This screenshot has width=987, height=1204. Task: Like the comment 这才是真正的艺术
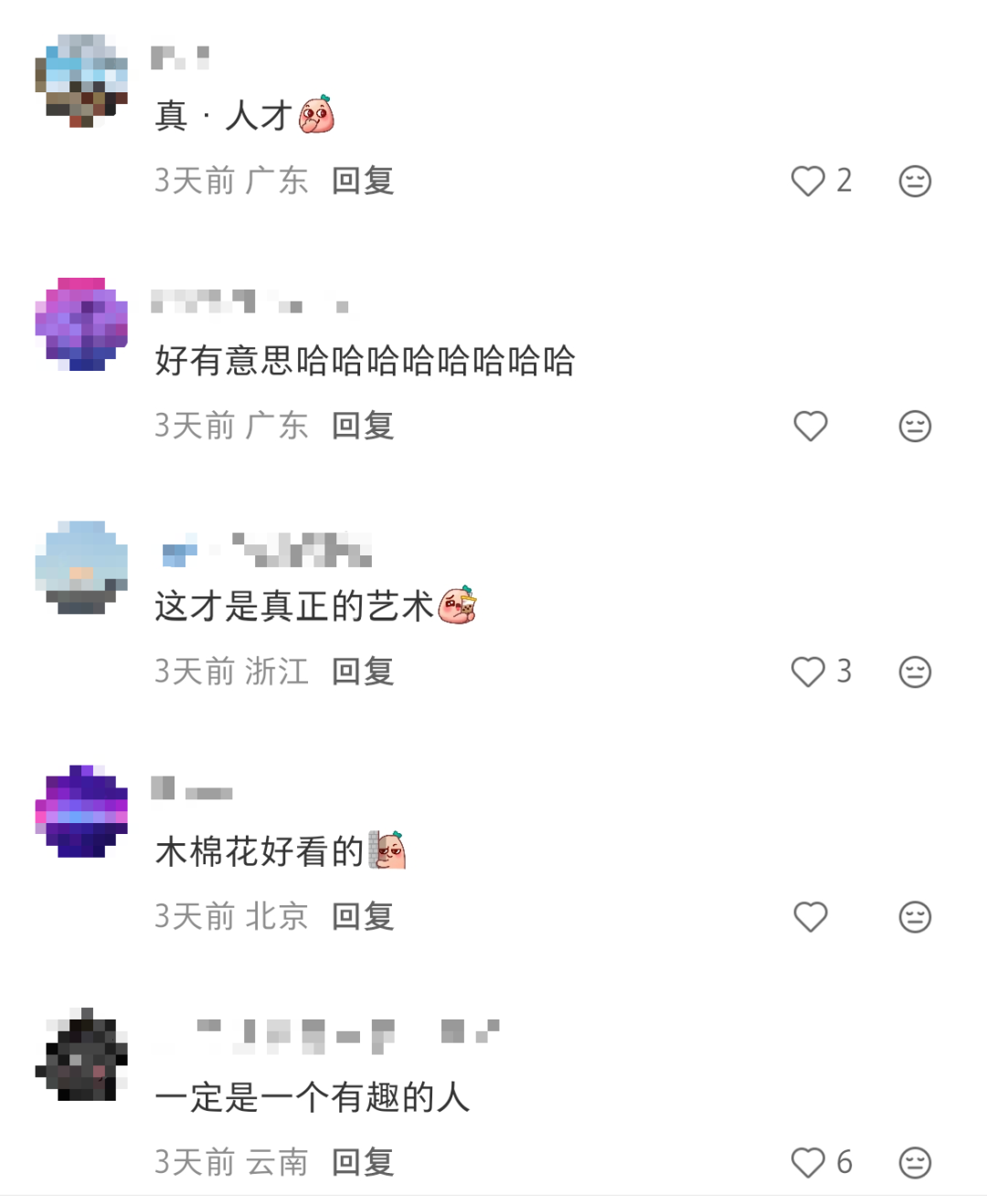point(809,671)
